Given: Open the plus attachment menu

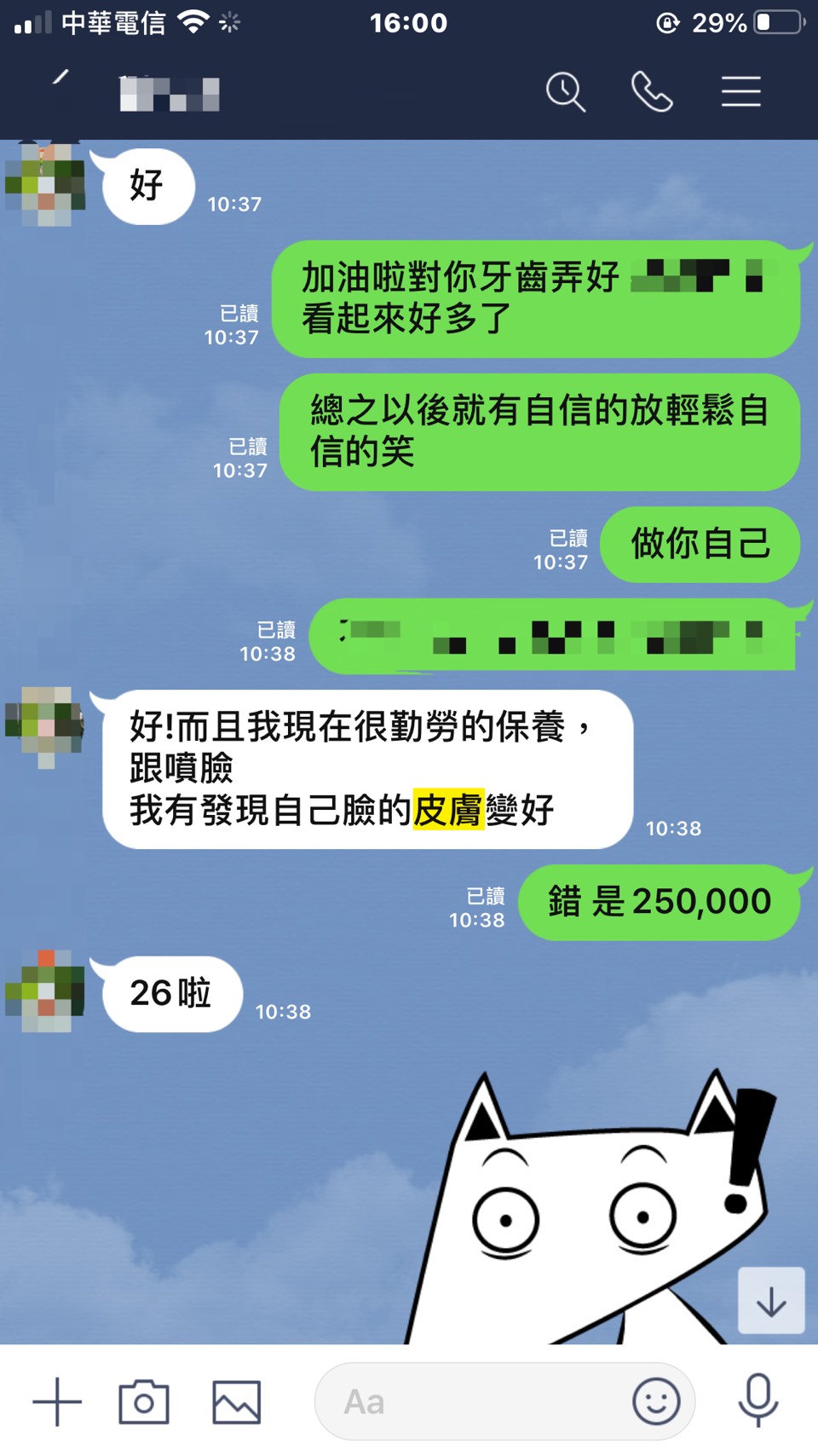Looking at the screenshot, I should click(57, 1401).
